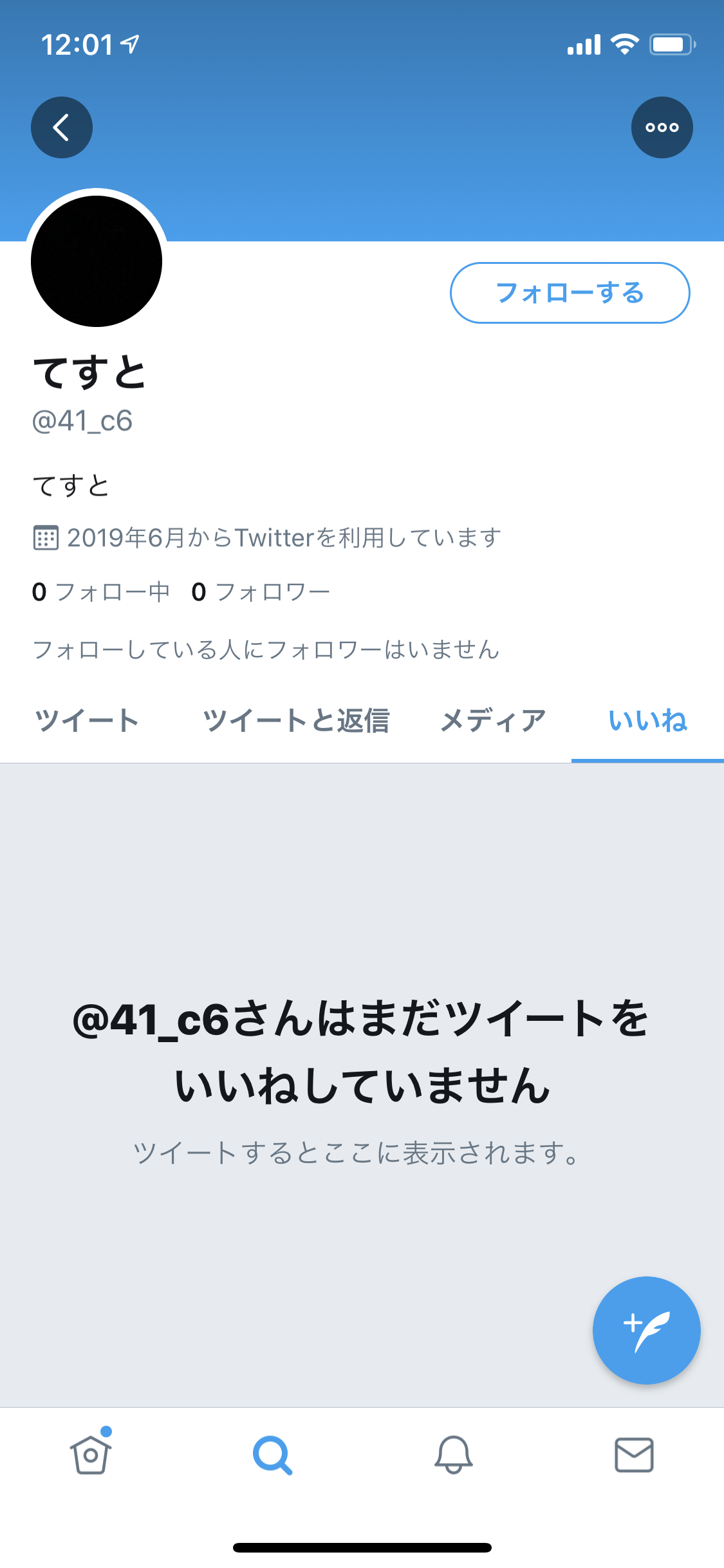Open the フォロワー (followers) list

coord(261,592)
